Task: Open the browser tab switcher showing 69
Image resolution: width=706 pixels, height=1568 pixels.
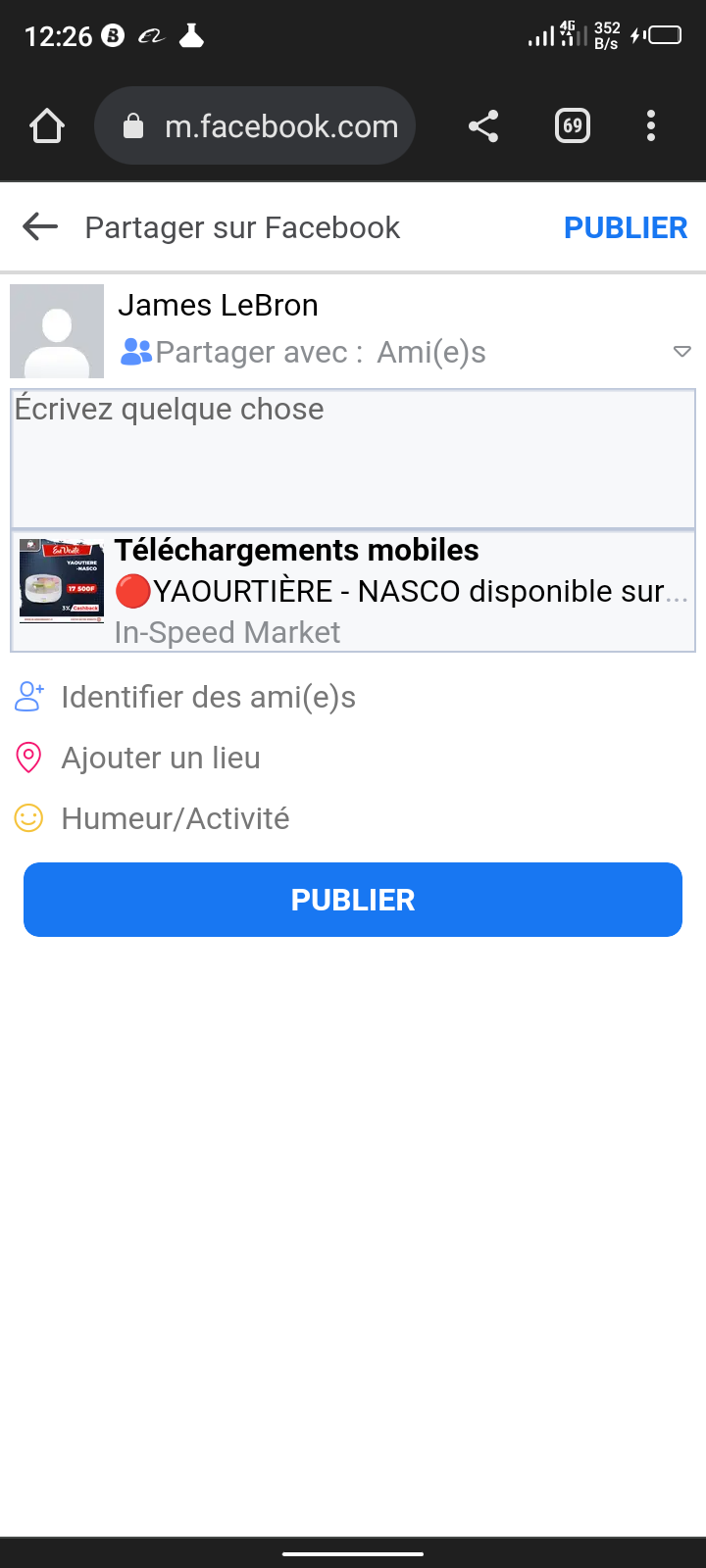Action: [x=573, y=126]
